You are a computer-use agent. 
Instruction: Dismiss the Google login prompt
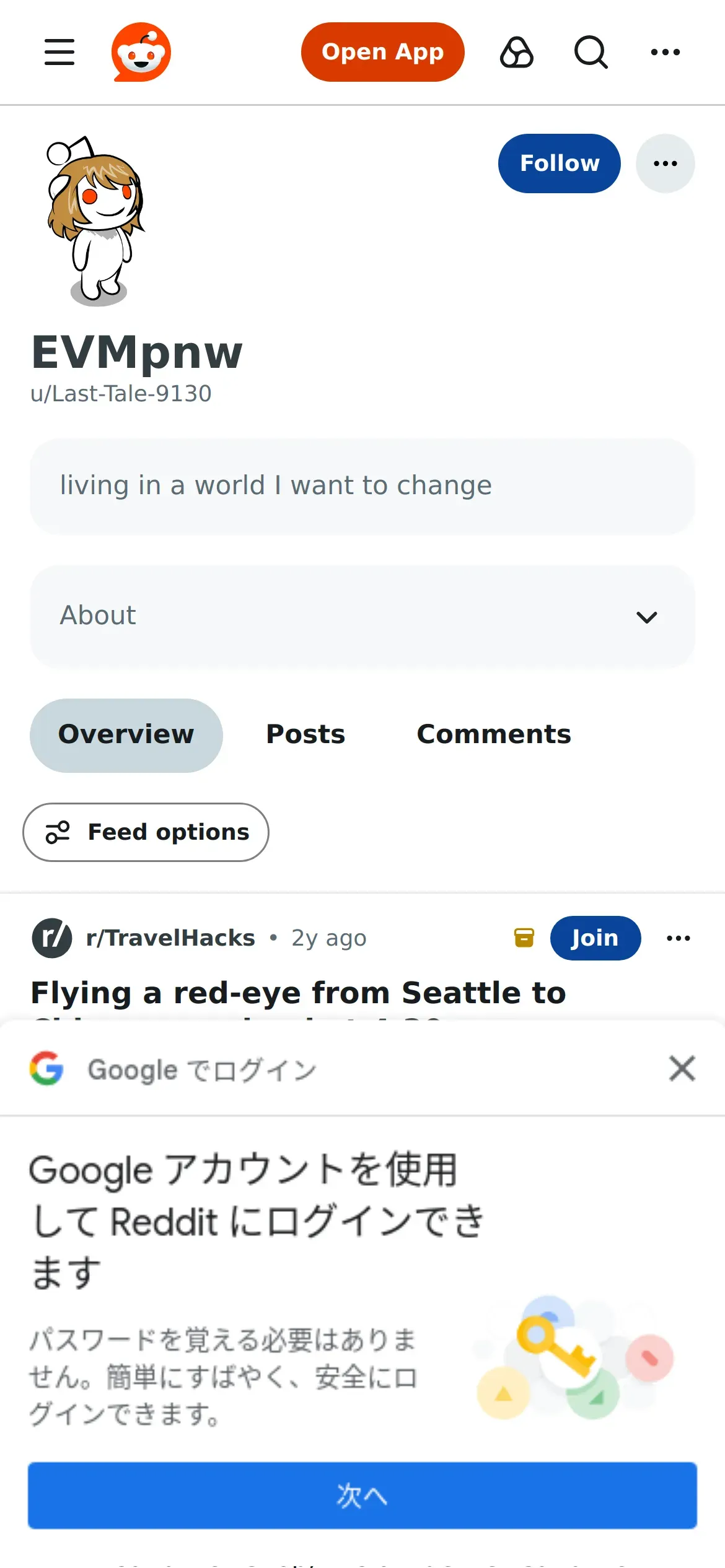[682, 1069]
